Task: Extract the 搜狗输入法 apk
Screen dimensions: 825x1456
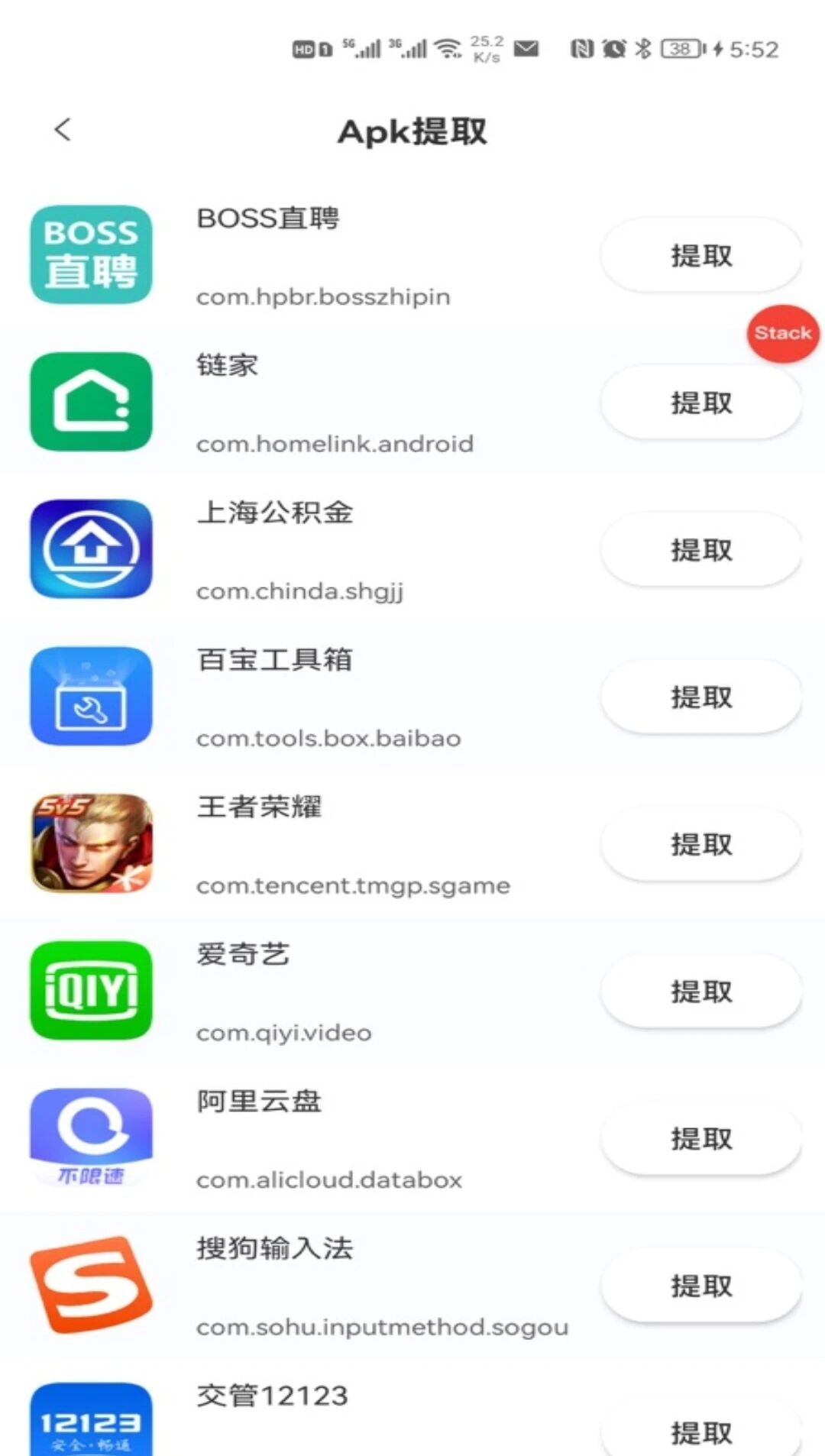Action: click(700, 1286)
